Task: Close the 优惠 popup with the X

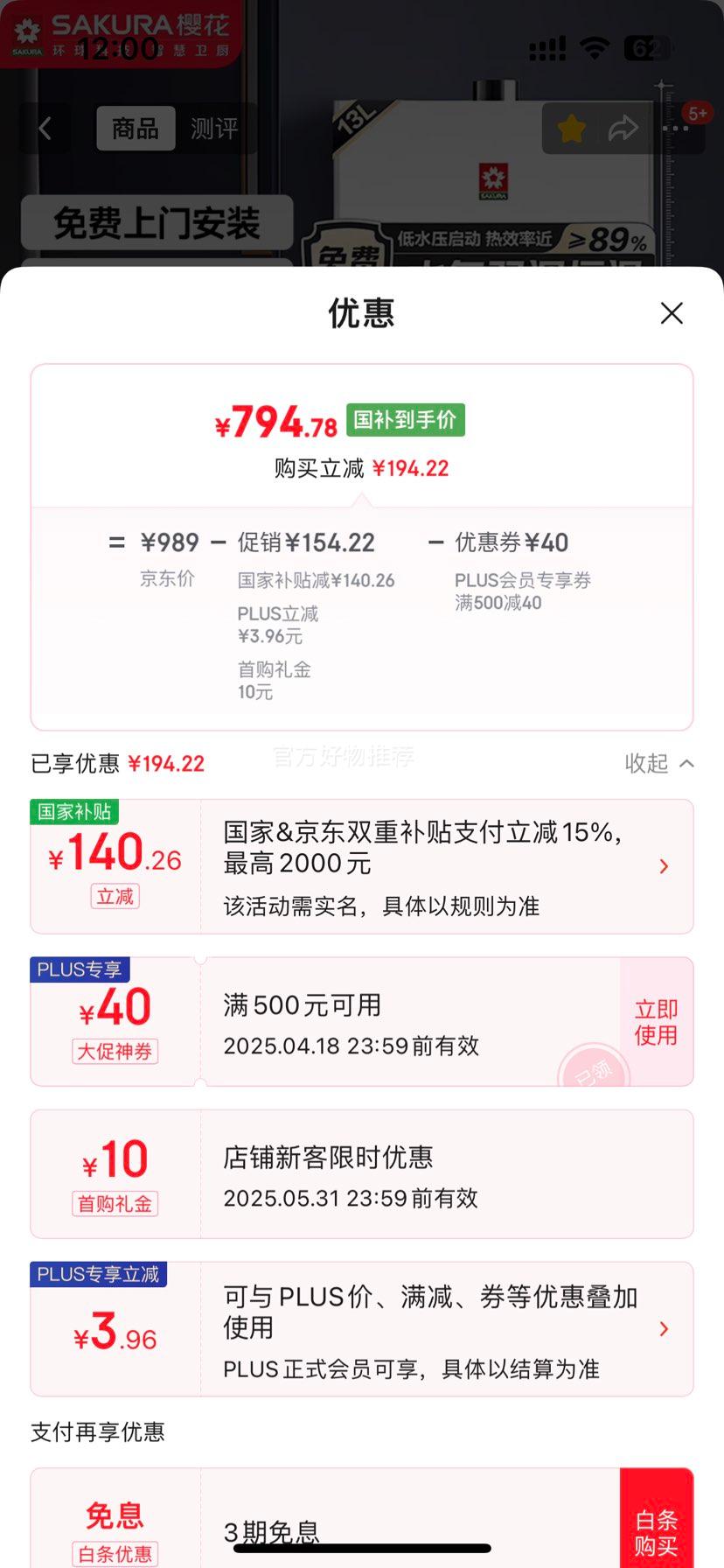Action: coord(672,312)
